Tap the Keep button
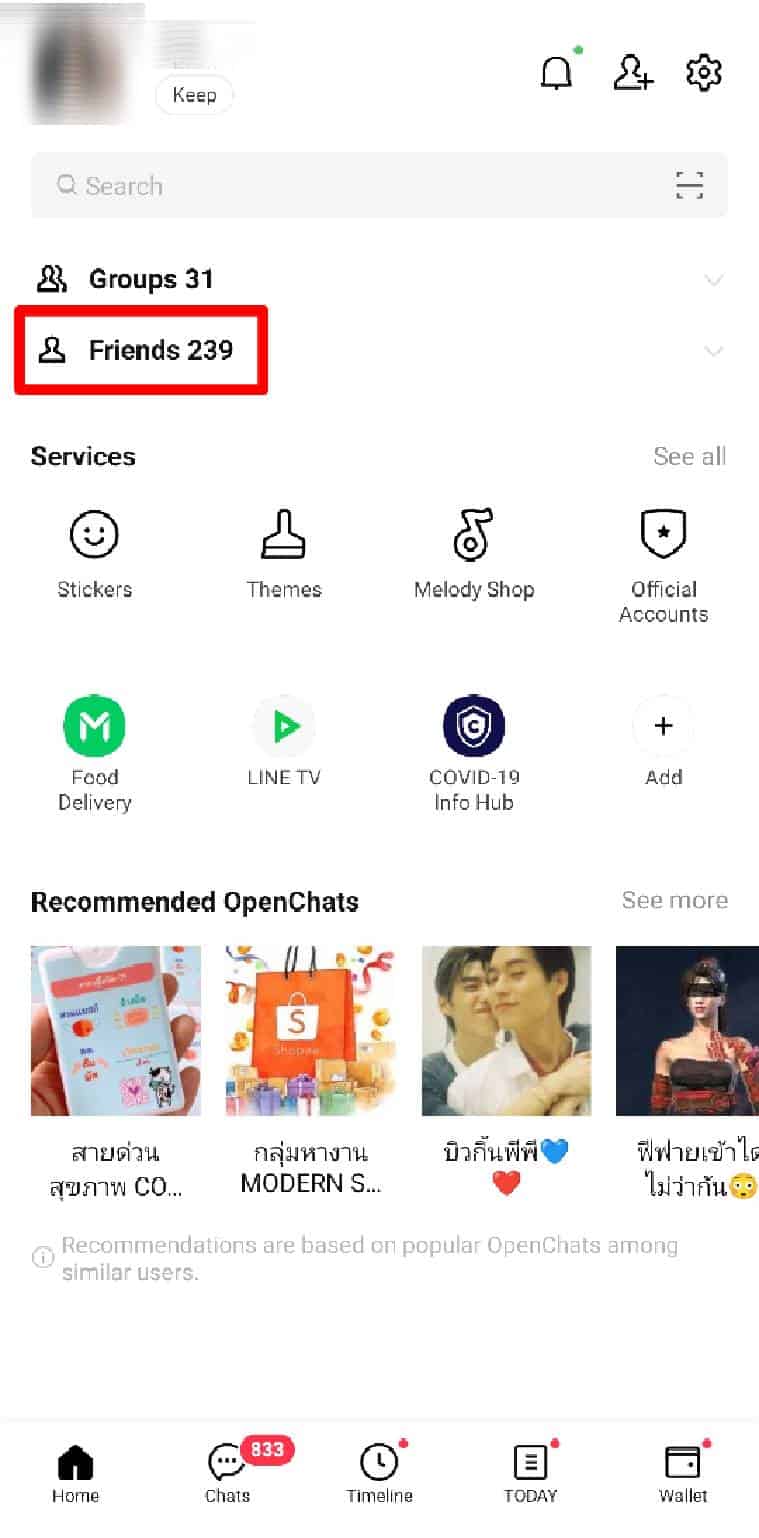This screenshot has height=1538, width=759. click(194, 95)
